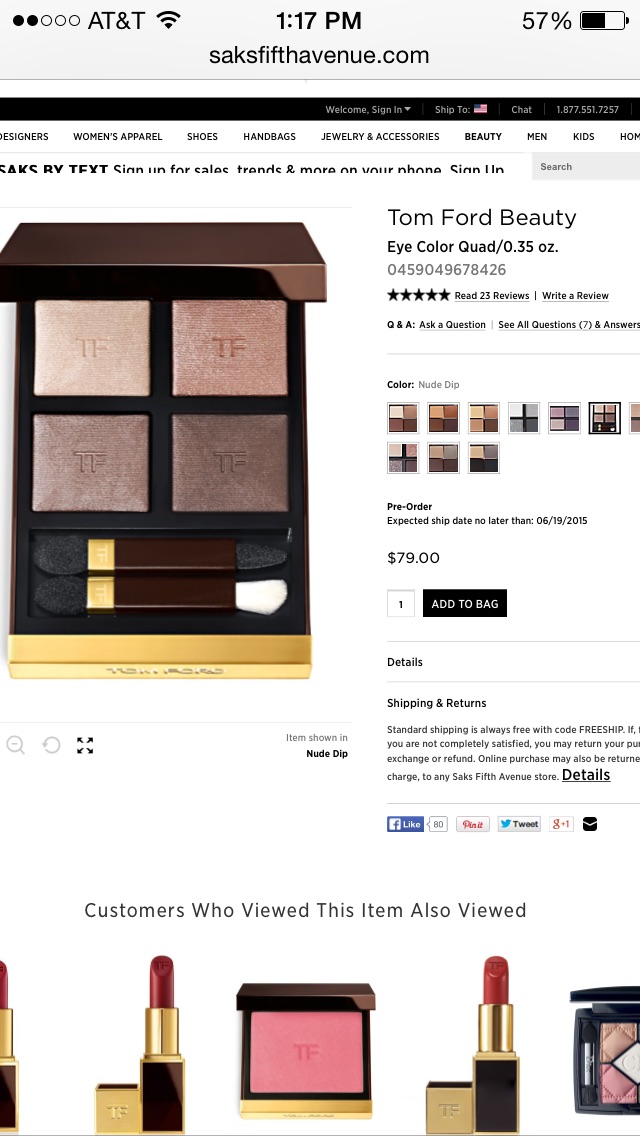Share product via email icon
Image resolution: width=640 pixels, height=1136 pixels.
[589, 824]
